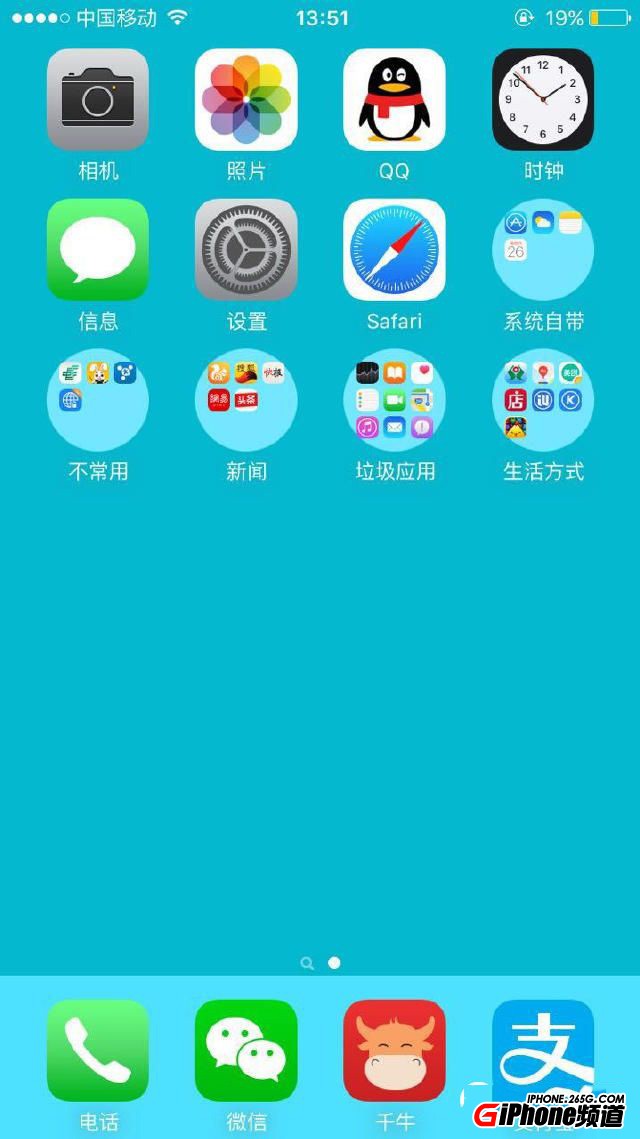
Task: Open the 垃圾应用 folder
Action: coord(394,399)
